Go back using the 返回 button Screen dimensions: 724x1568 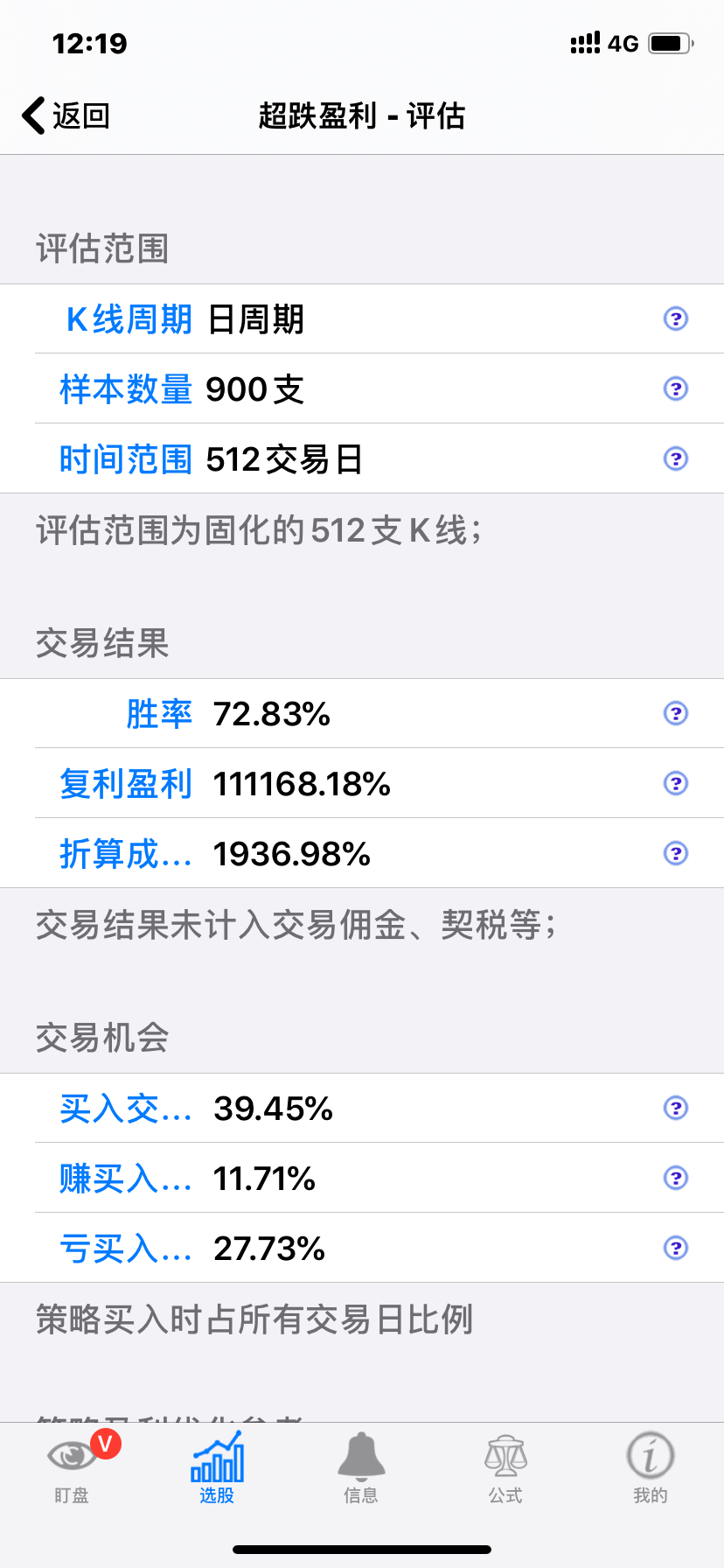point(66,115)
